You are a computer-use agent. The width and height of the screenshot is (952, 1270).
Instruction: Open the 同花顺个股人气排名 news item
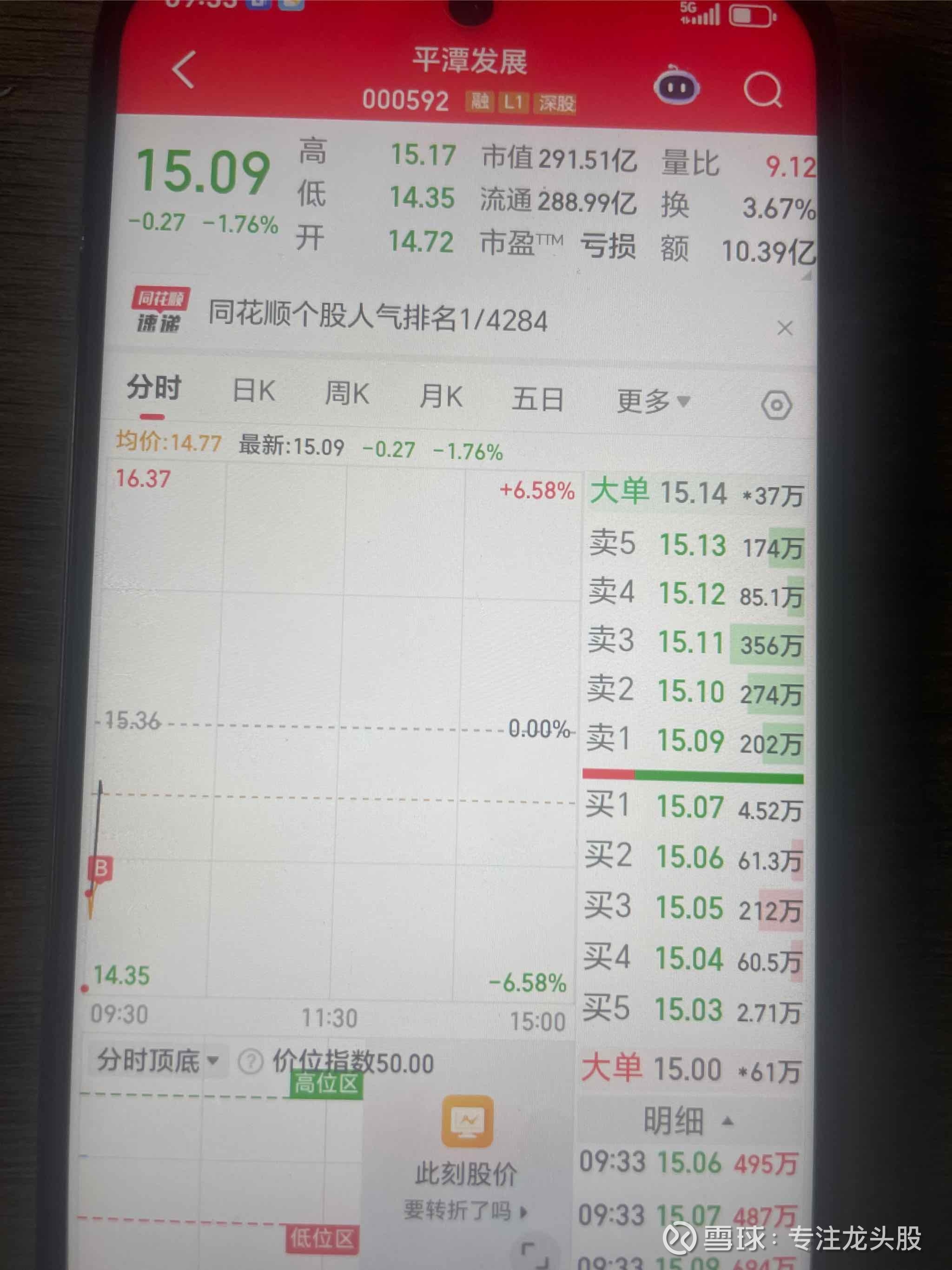377,318
